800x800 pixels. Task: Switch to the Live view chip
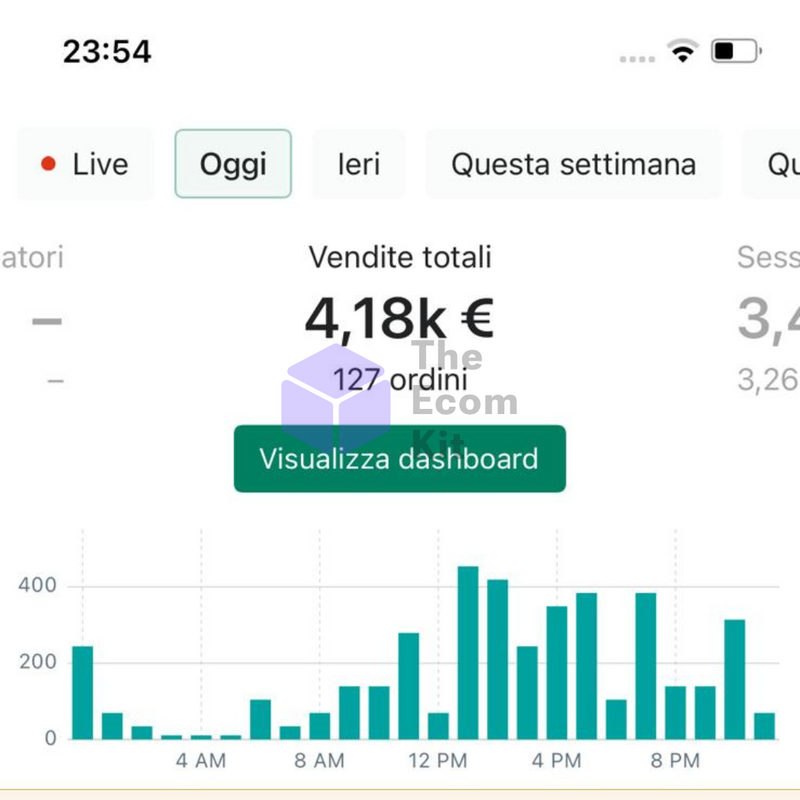click(86, 164)
